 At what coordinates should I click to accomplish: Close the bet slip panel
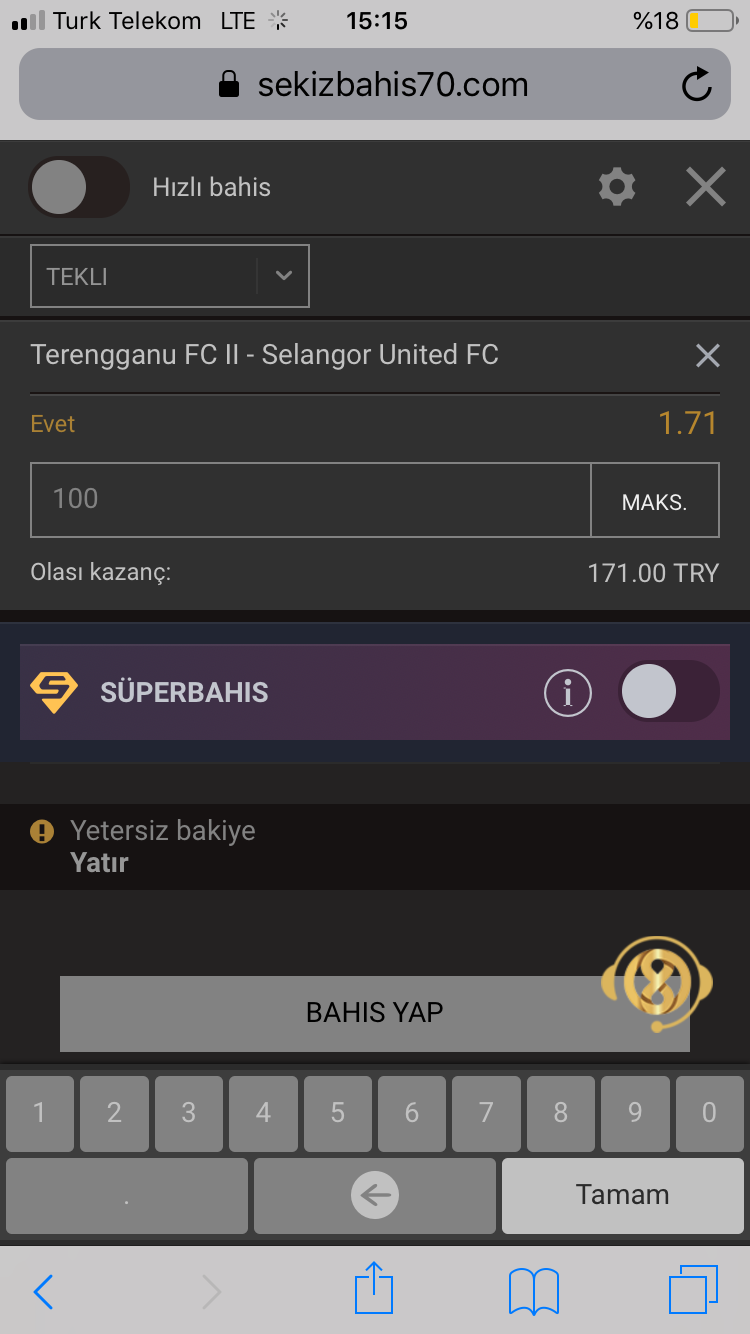[705, 187]
